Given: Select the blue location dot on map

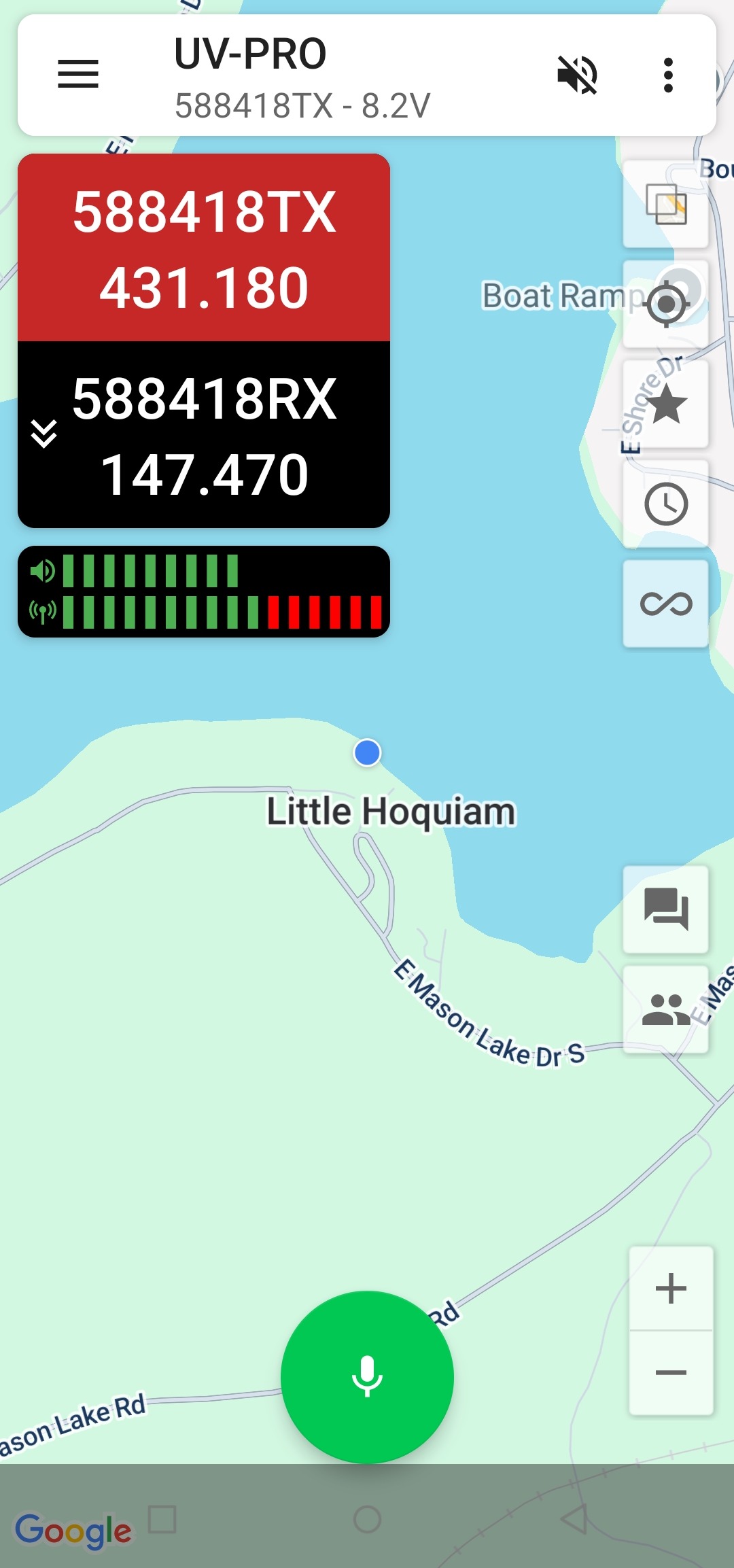Looking at the screenshot, I should click(x=367, y=752).
